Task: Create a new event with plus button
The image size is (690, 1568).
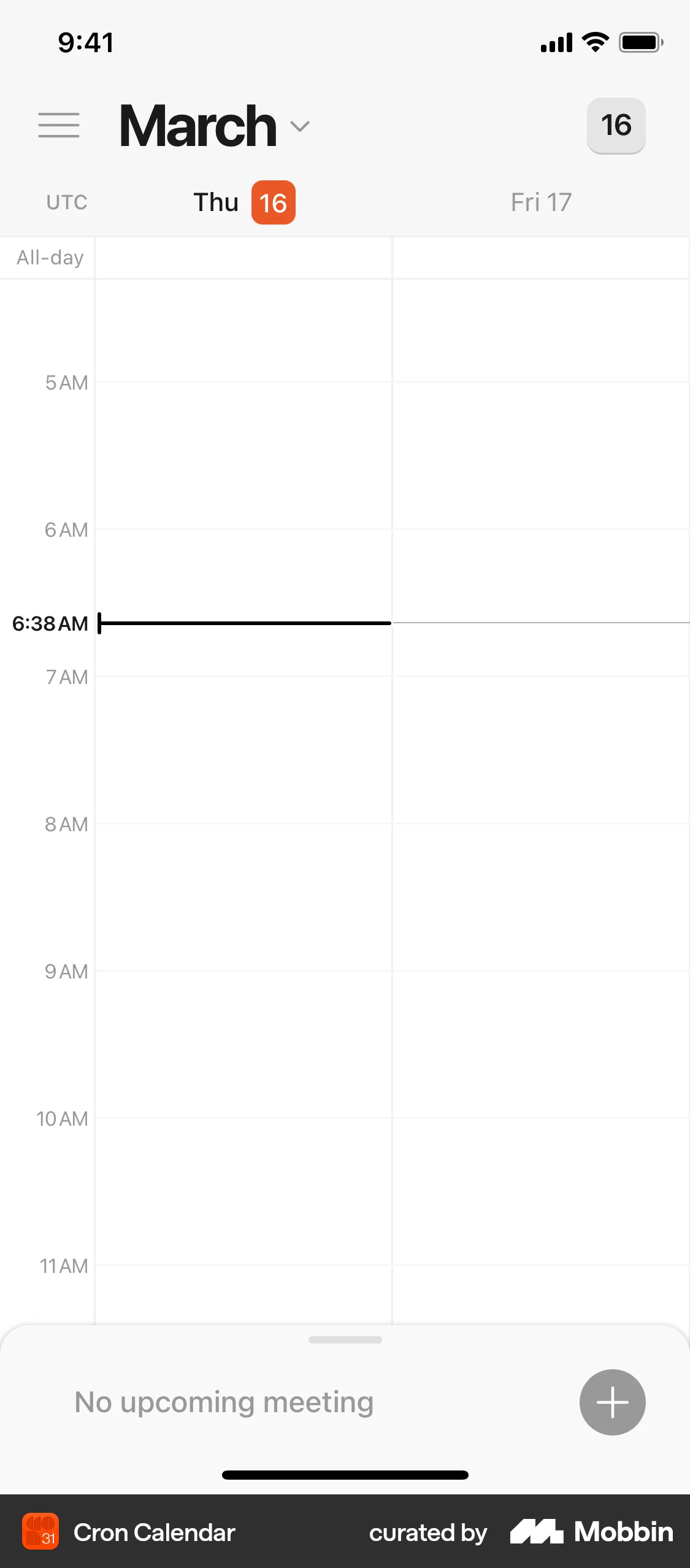Action: pos(612,1402)
